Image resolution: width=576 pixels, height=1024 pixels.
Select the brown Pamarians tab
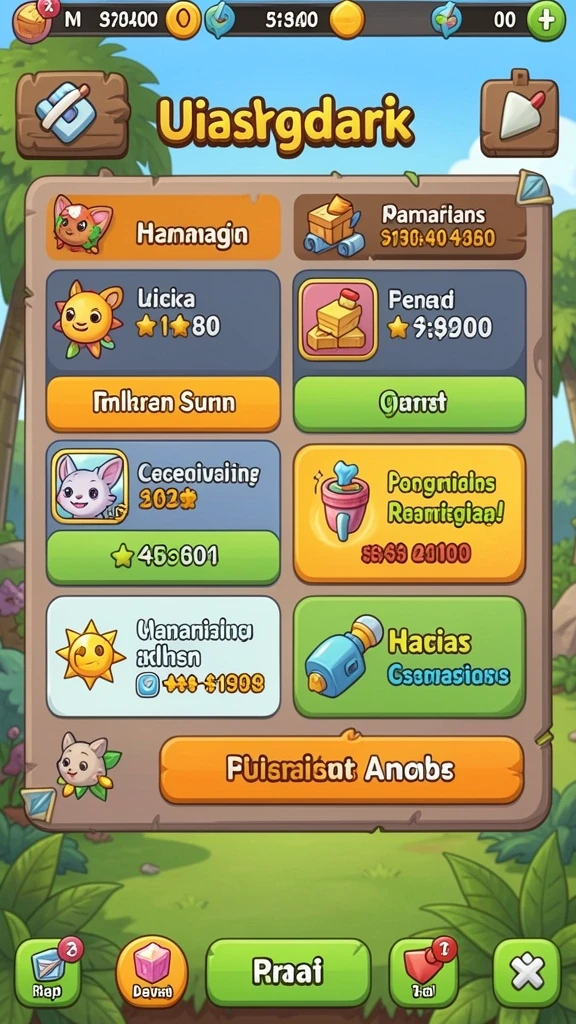pyautogui.click(x=409, y=227)
